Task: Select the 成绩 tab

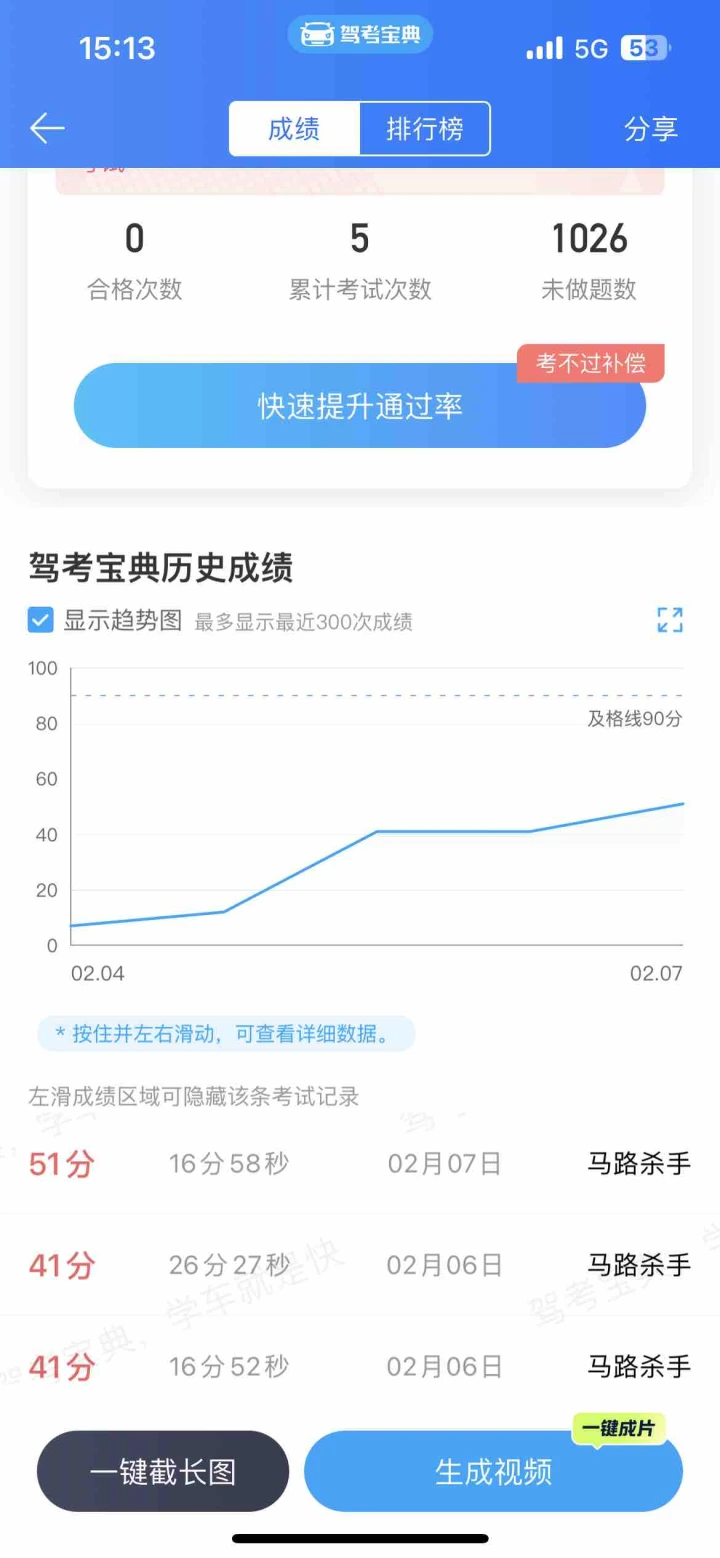Action: tap(294, 129)
